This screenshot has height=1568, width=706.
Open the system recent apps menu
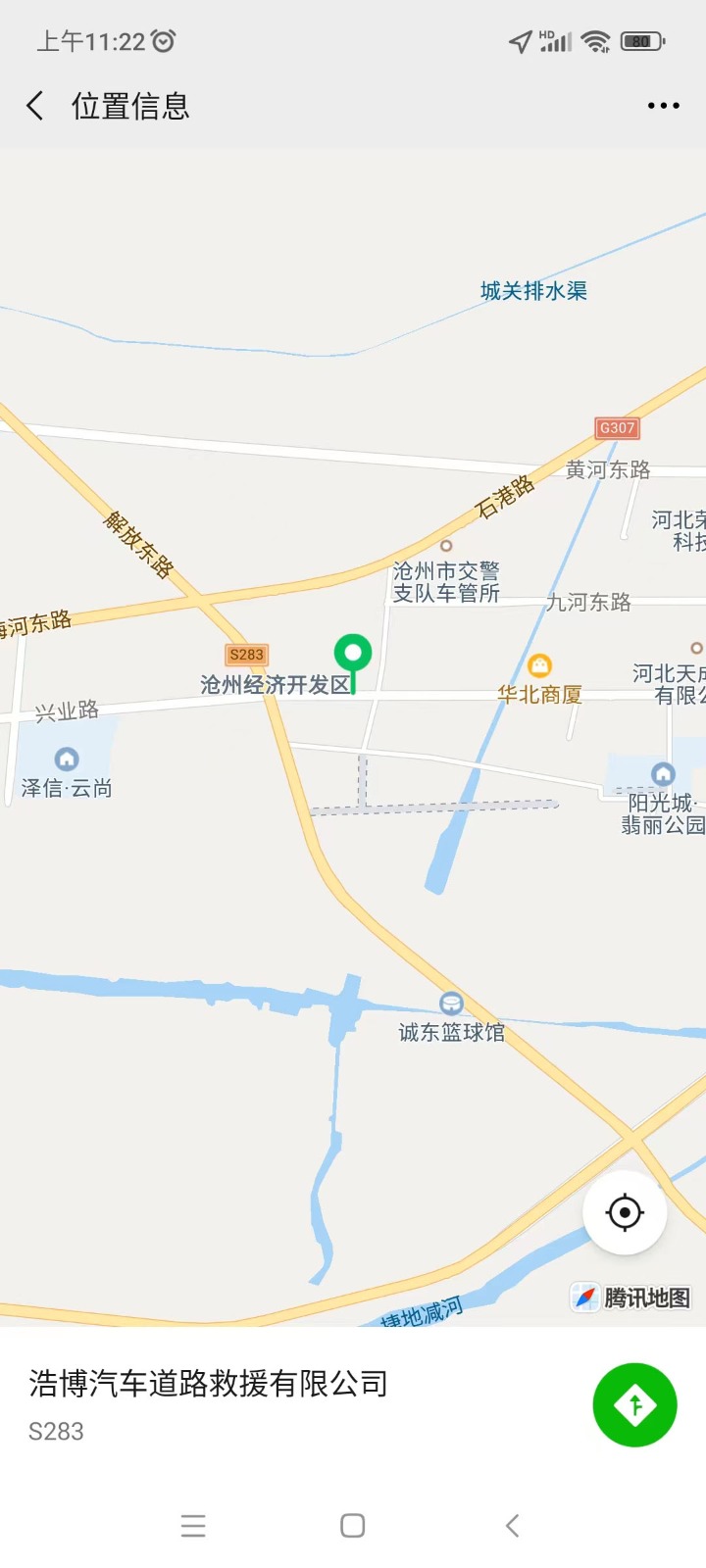pyautogui.click(x=193, y=1525)
